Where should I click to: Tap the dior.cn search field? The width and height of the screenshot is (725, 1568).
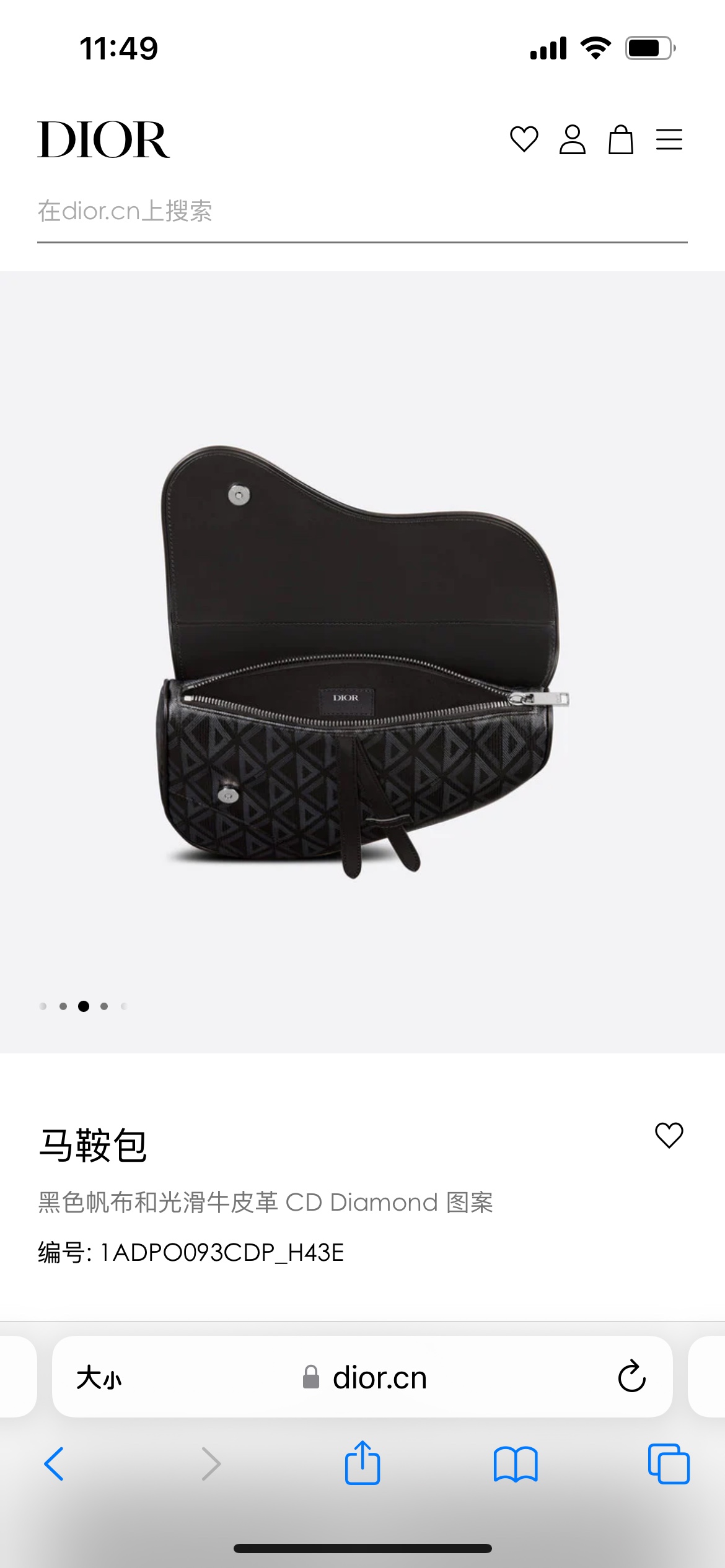(362, 212)
